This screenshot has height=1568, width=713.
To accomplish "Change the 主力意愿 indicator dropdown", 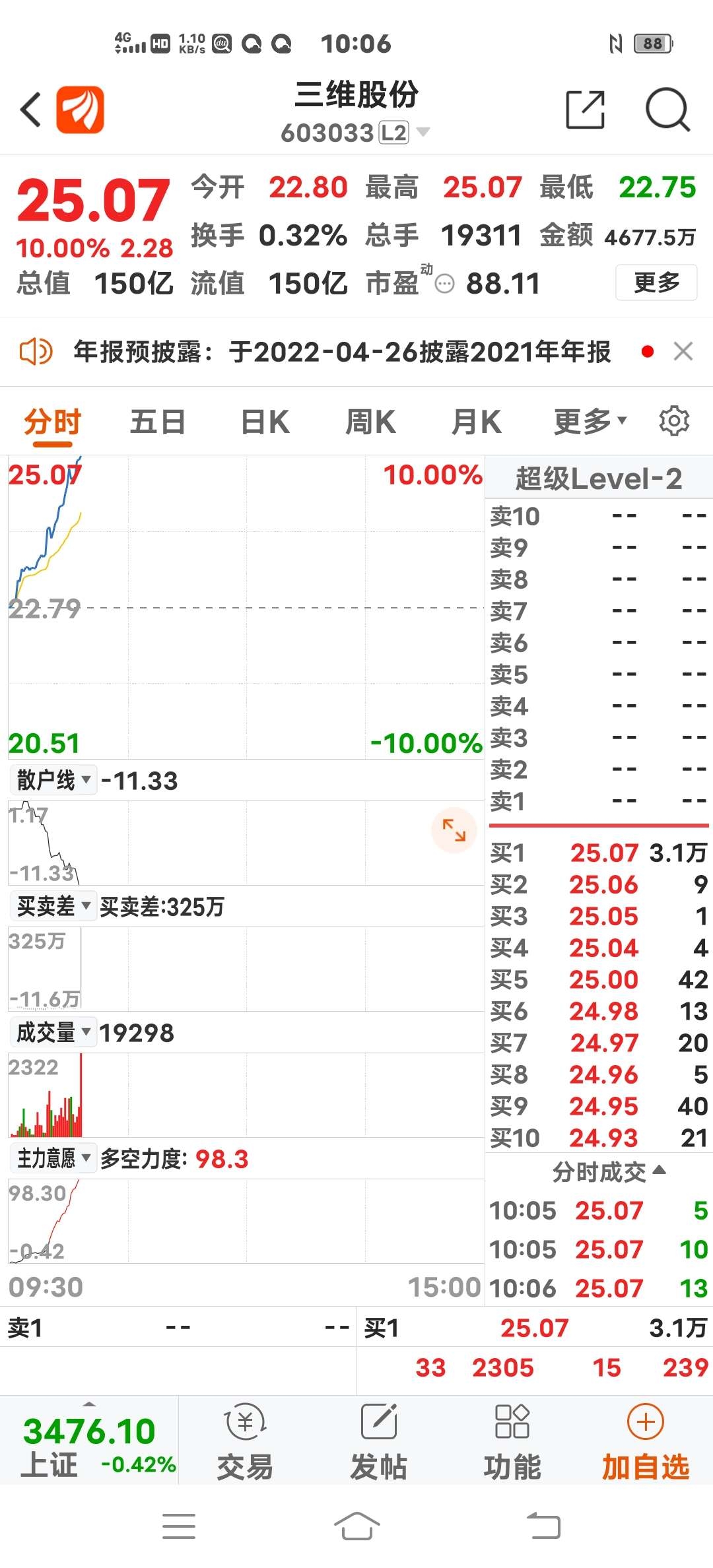I will [x=53, y=1158].
